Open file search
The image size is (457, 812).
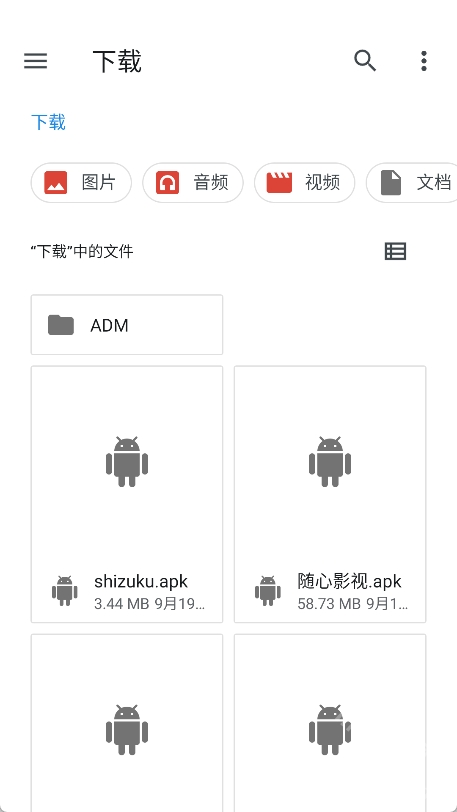click(365, 61)
